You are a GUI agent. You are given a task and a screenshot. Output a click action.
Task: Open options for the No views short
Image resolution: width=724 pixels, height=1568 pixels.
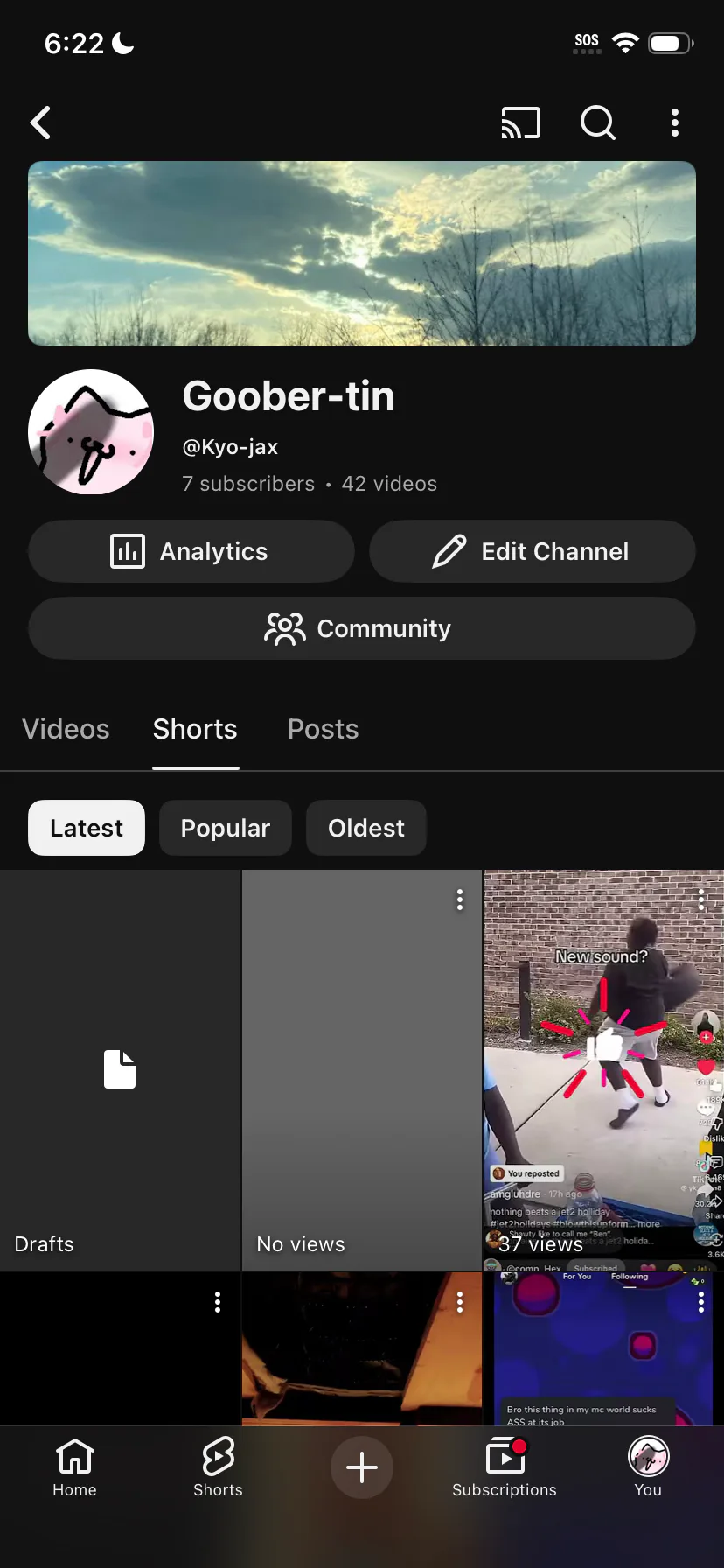(x=460, y=900)
